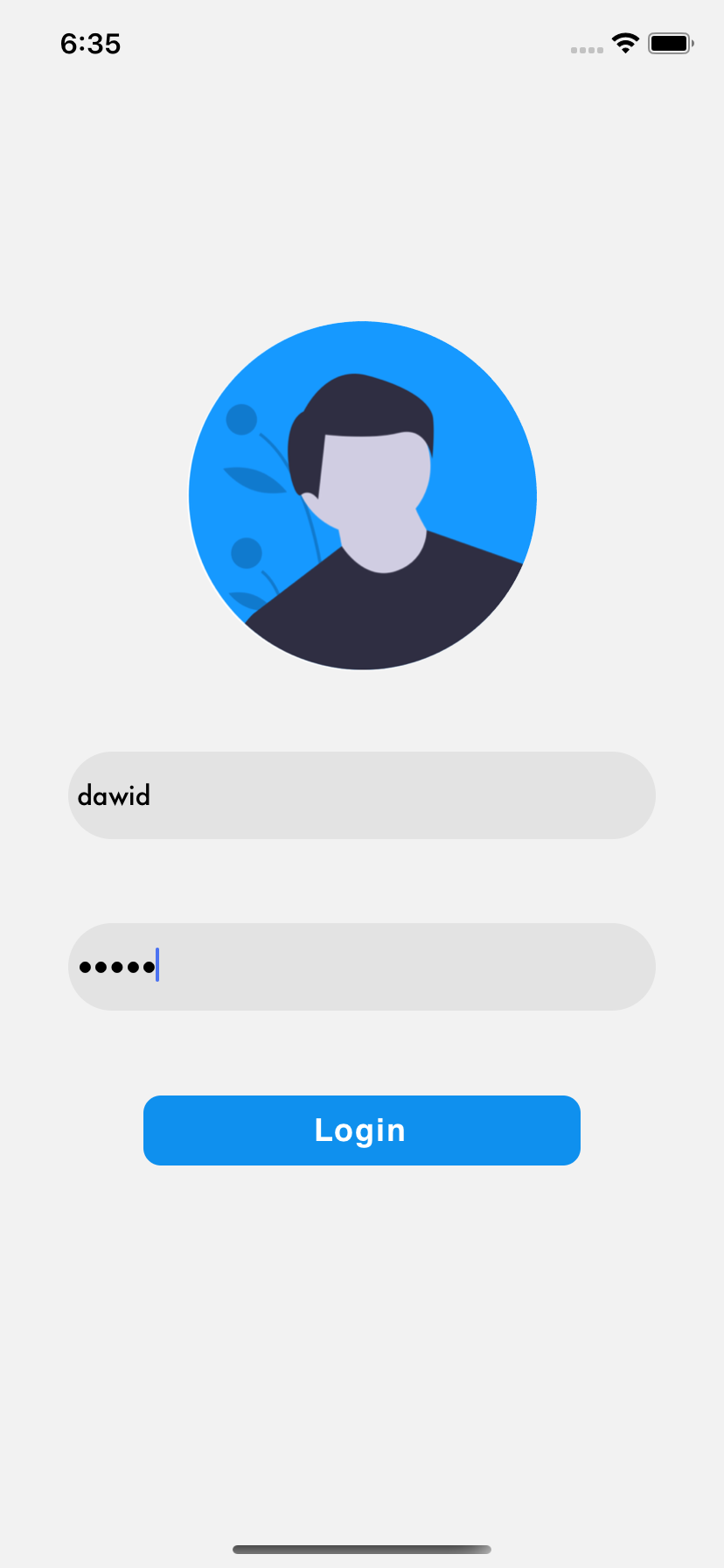This screenshot has height=1568, width=724.
Task: Click the right end of password field
Action: [x=630, y=966]
